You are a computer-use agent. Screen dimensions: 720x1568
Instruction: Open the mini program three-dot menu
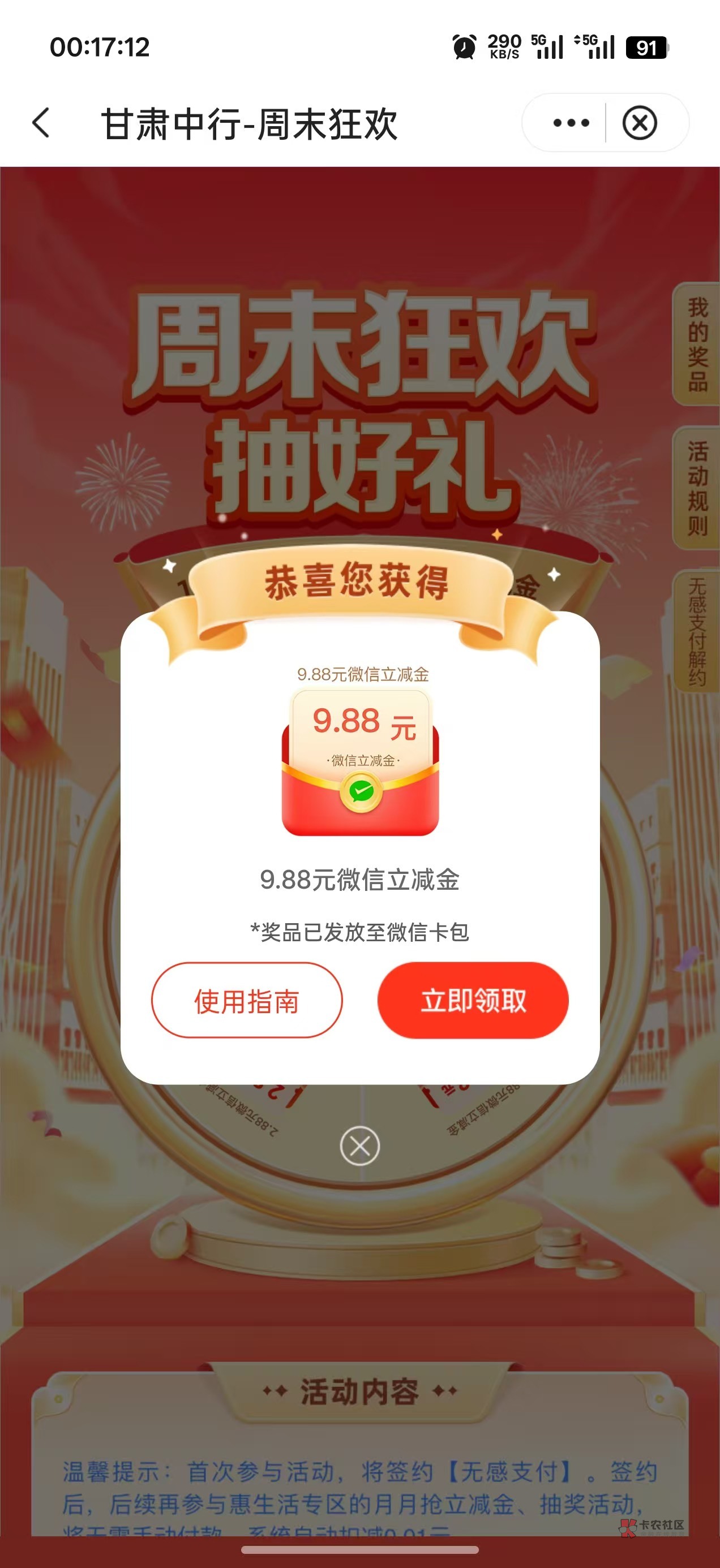click(x=571, y=123)
